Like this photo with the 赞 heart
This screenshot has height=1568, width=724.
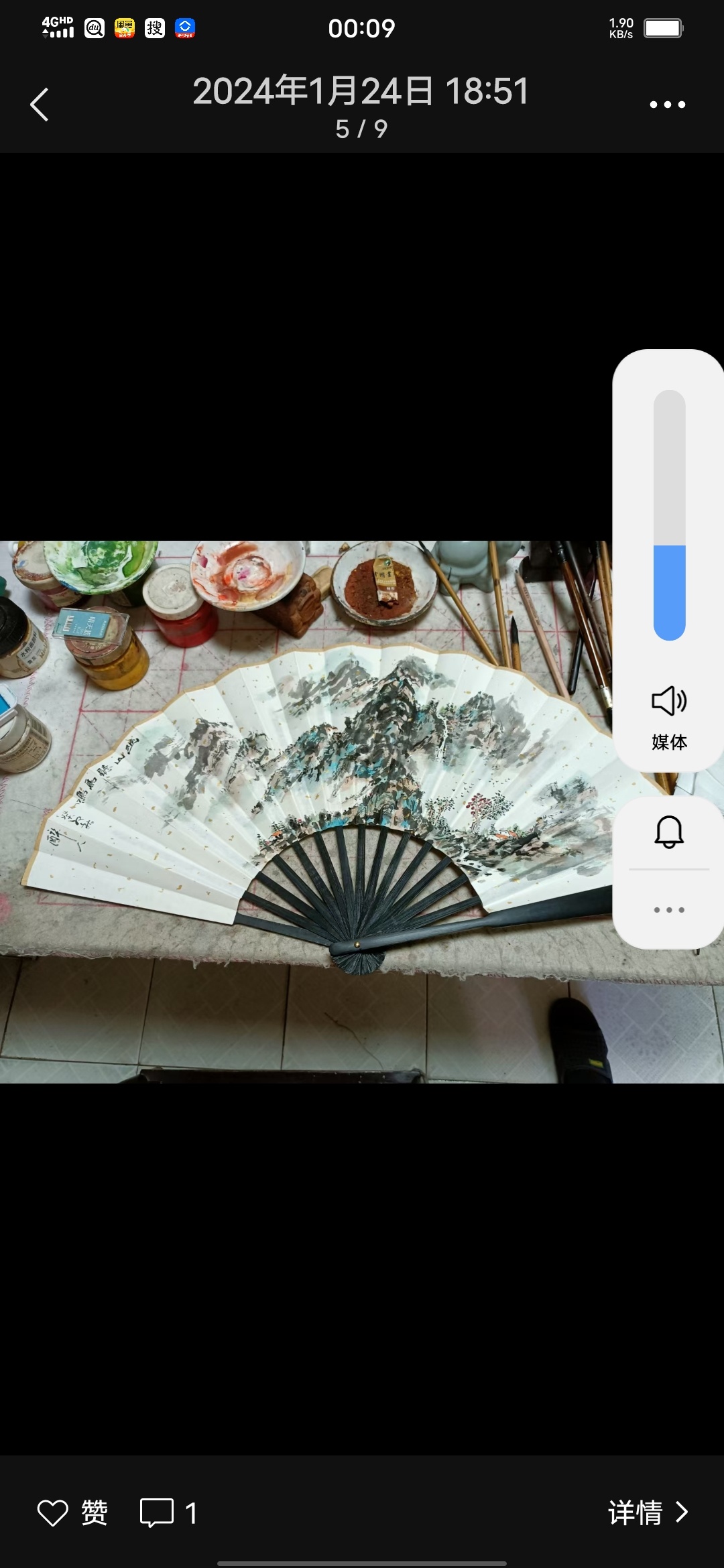pos(72,1512)
